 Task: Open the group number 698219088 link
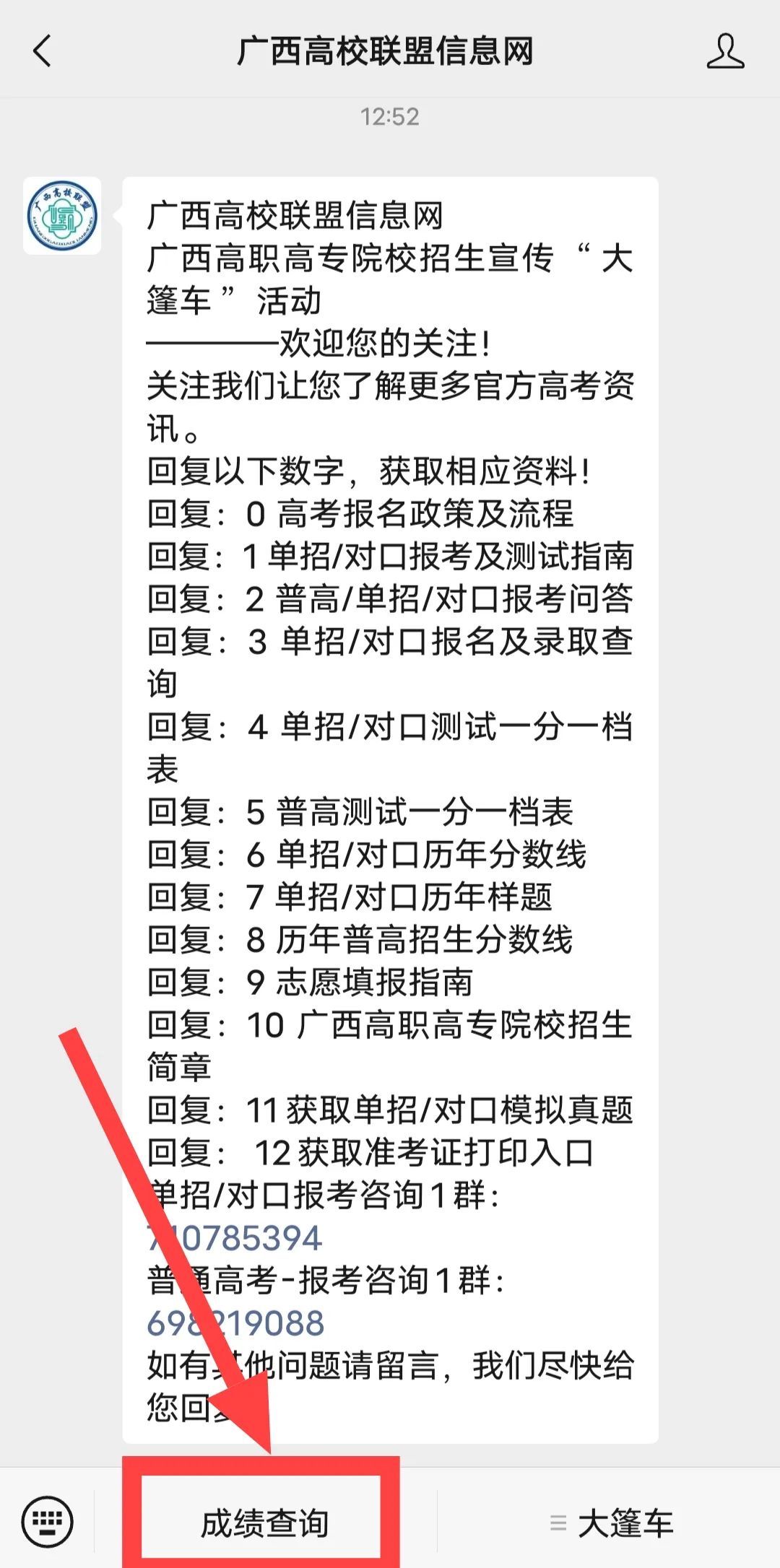(235, 1323)
